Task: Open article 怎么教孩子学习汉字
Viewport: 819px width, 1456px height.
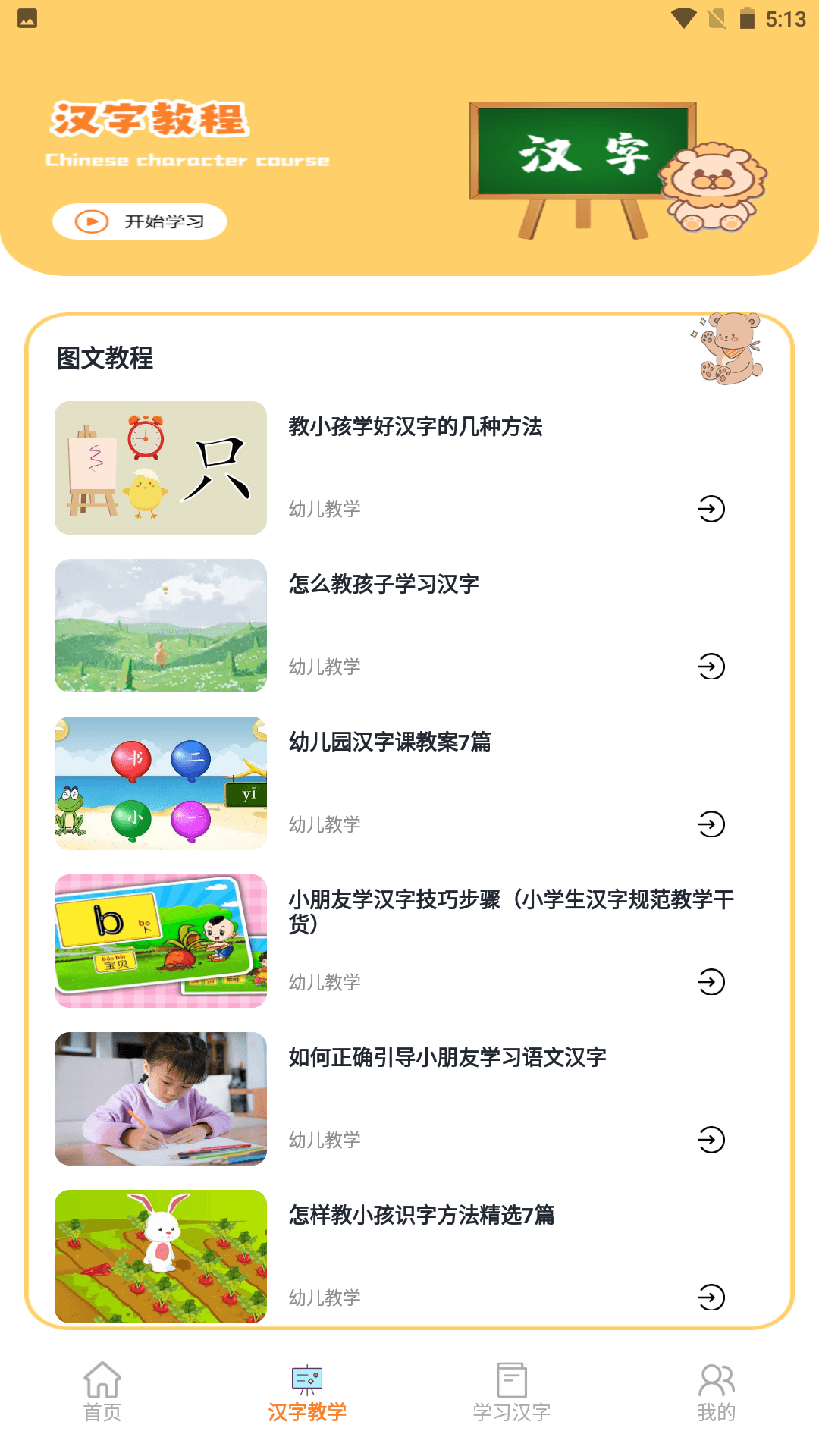Action: [384, 585]
